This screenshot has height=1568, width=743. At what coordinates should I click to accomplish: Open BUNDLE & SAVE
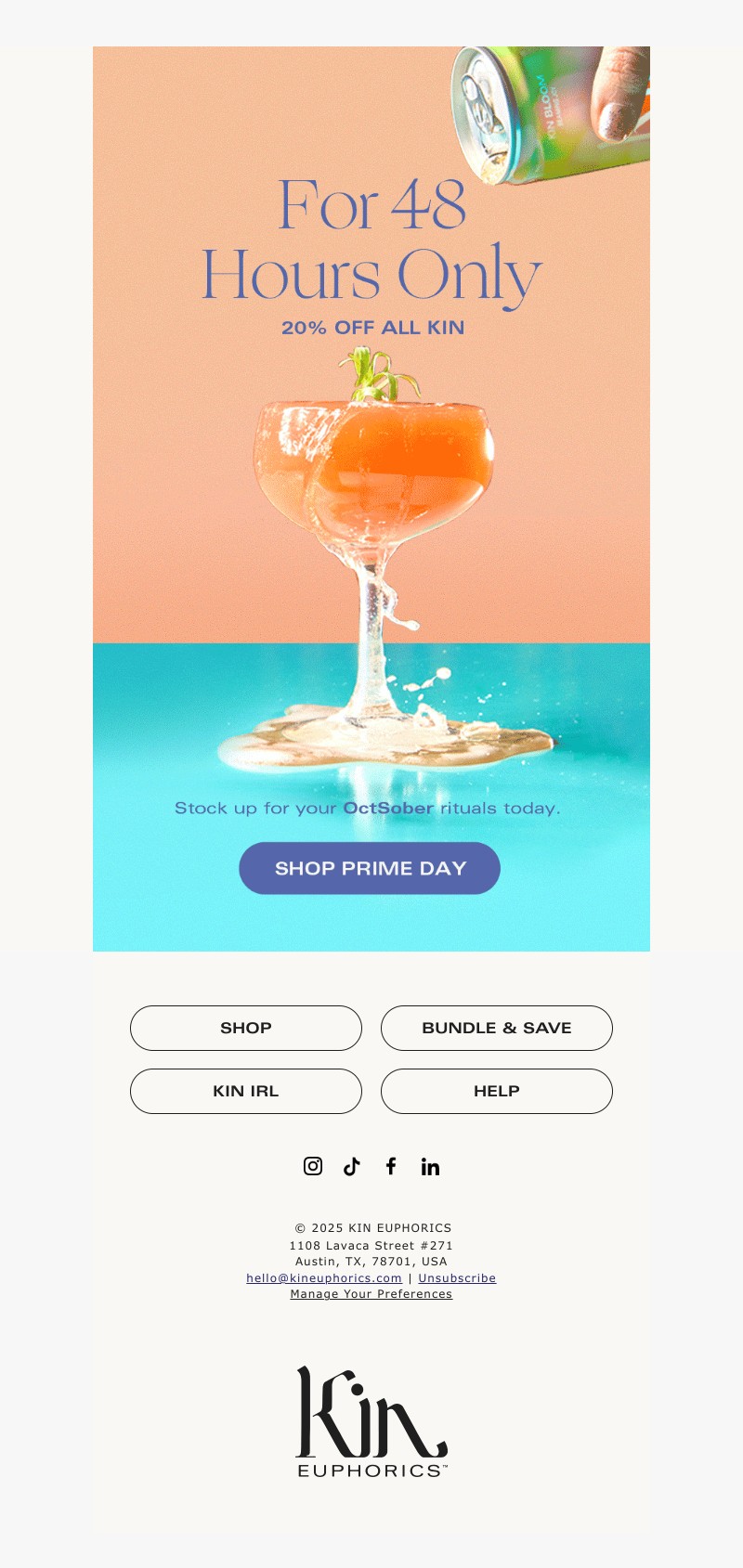(x=497, y=1028)
